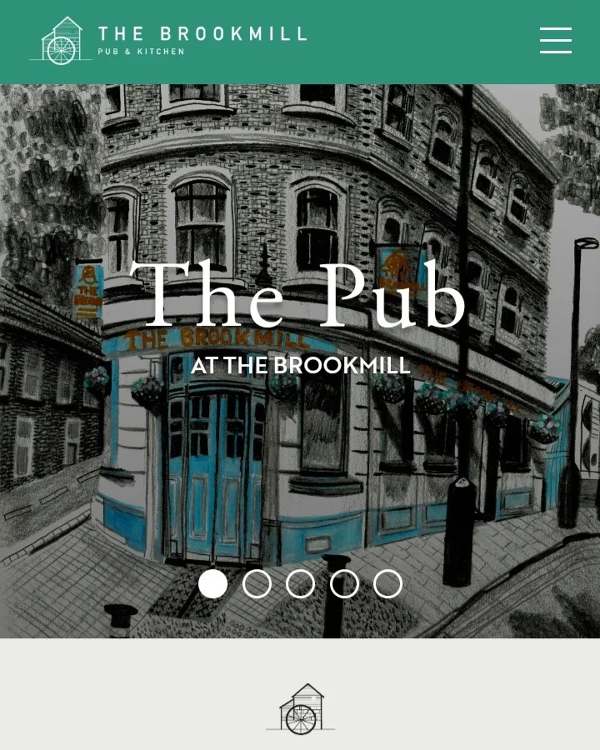Screen dimensions: 600x750
Task: Jump to the second carousel slide dot
Action: tap(257, 584)
